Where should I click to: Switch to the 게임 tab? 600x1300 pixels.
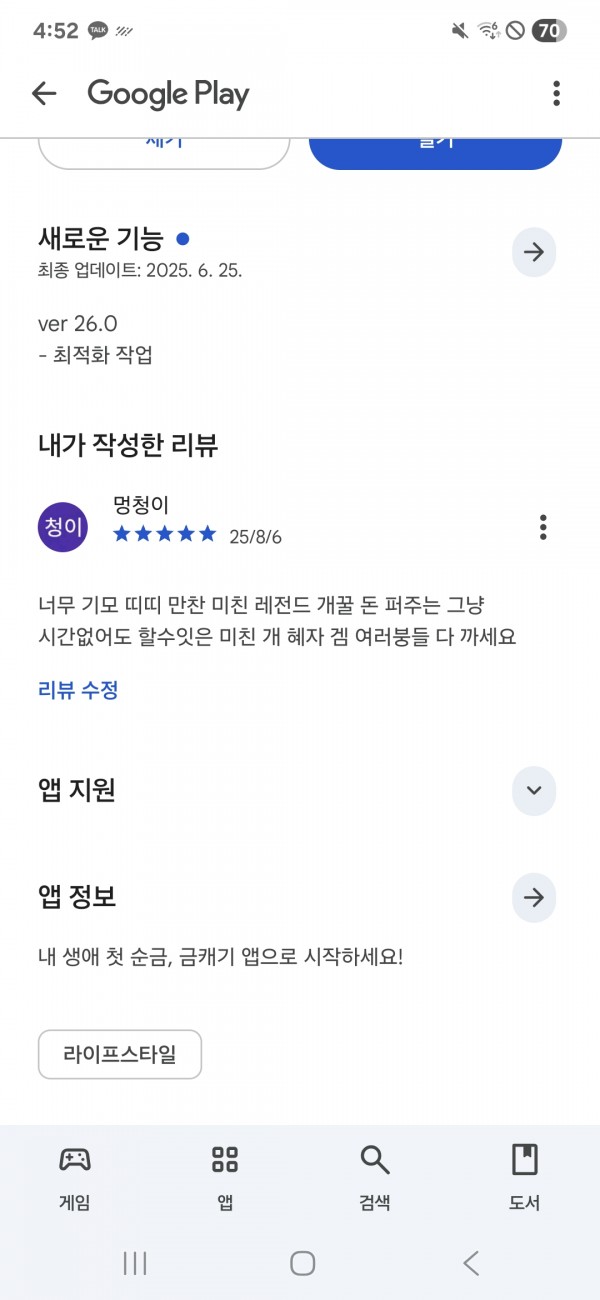(x=75, y=1177)
